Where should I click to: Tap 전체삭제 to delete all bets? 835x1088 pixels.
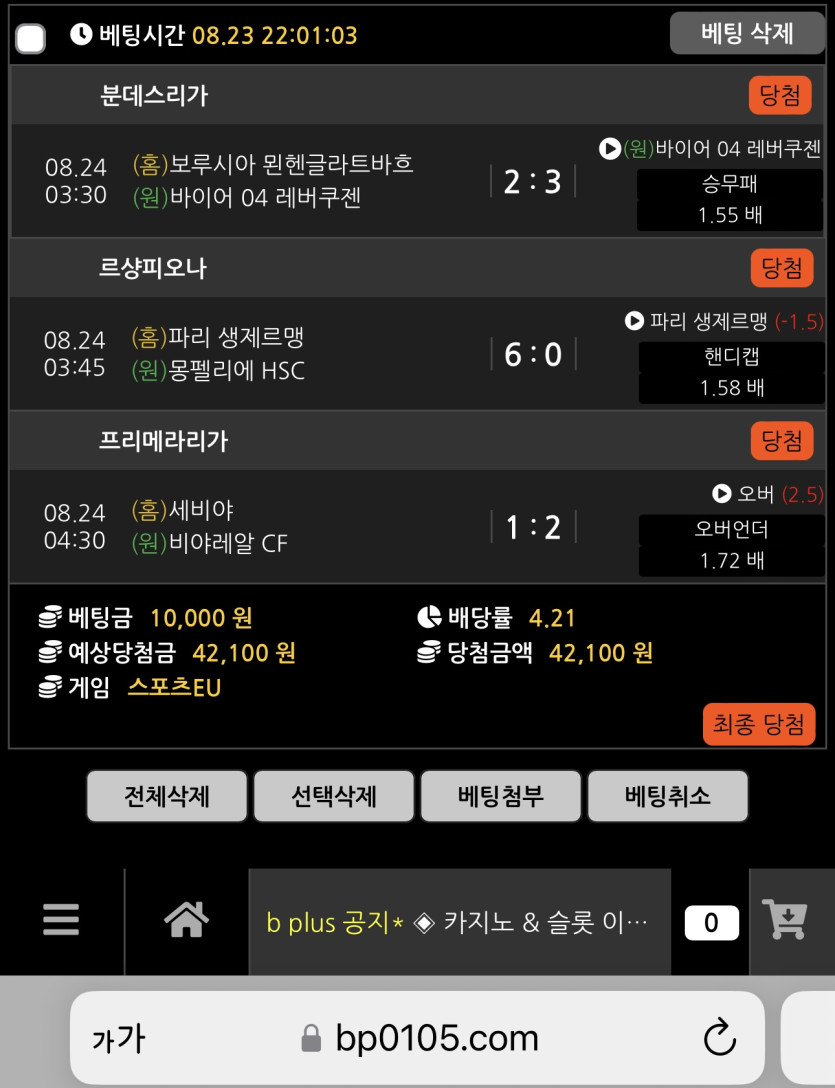tap(166, 796)
